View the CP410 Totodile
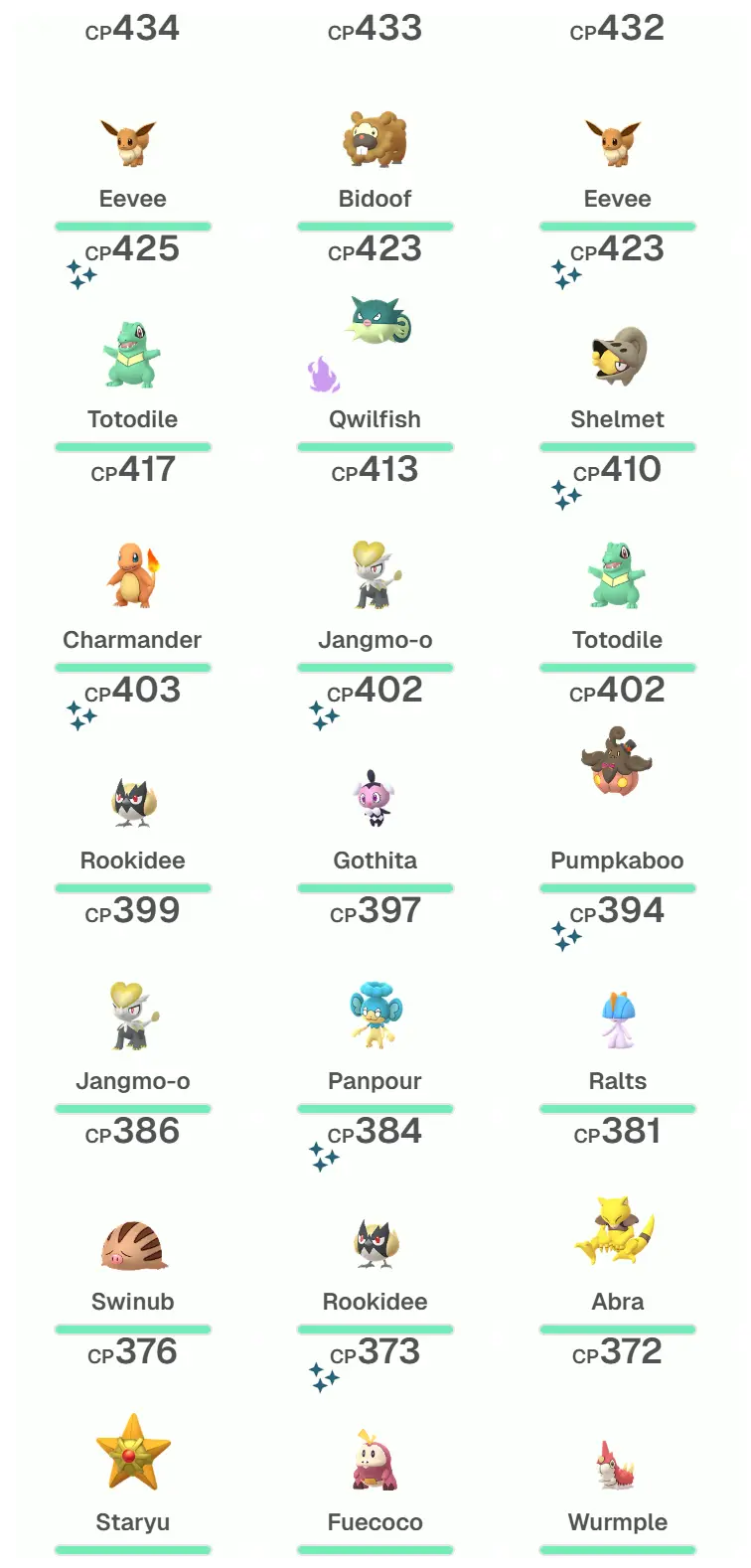The height and width of the screenshot is (1568, 751). (617, 575)
